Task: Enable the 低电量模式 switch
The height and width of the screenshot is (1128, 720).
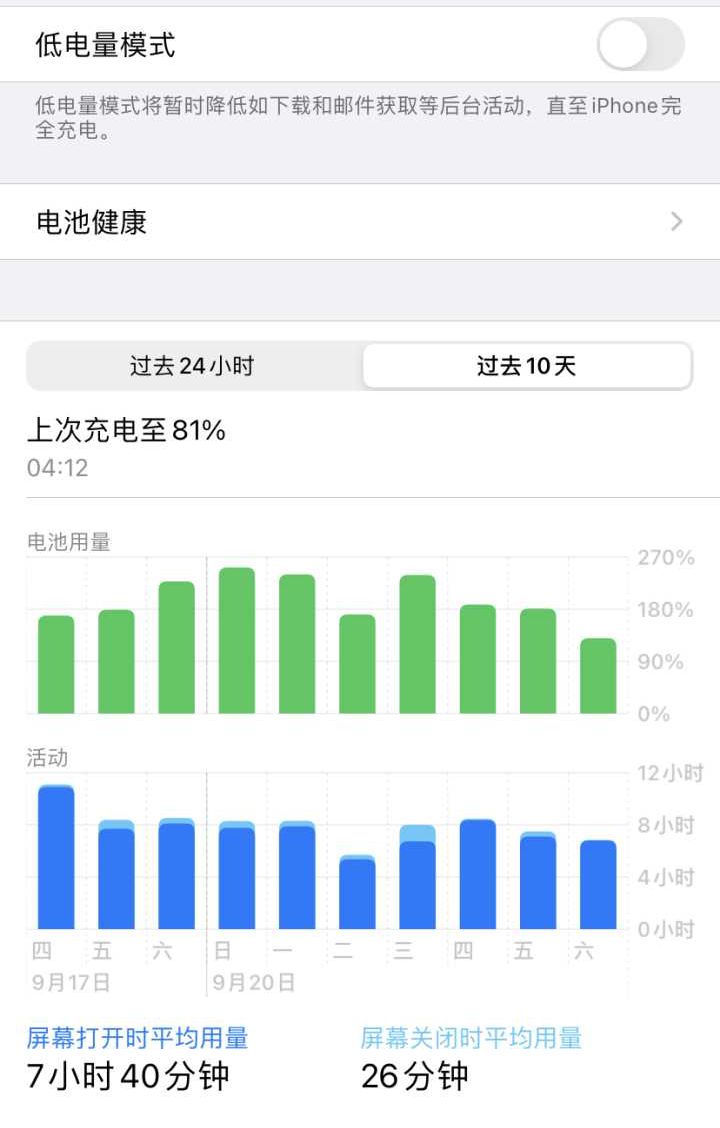Action: (638, 44)
